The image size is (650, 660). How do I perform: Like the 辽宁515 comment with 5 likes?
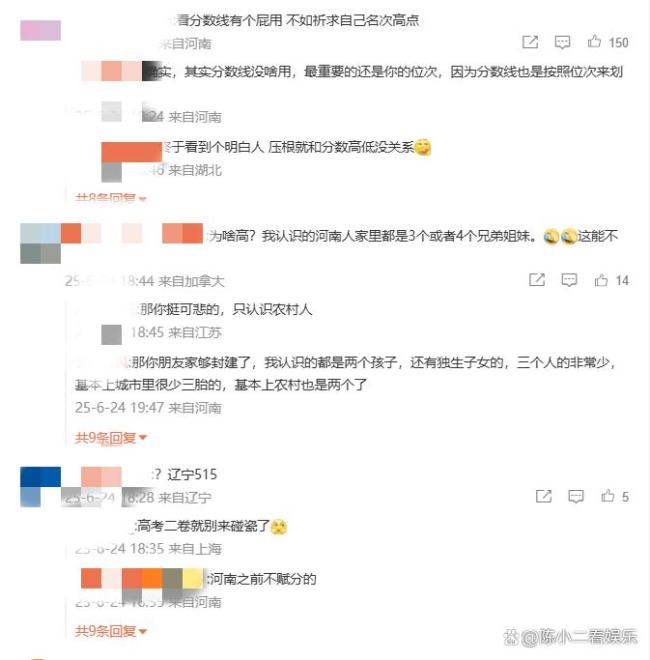607,496
